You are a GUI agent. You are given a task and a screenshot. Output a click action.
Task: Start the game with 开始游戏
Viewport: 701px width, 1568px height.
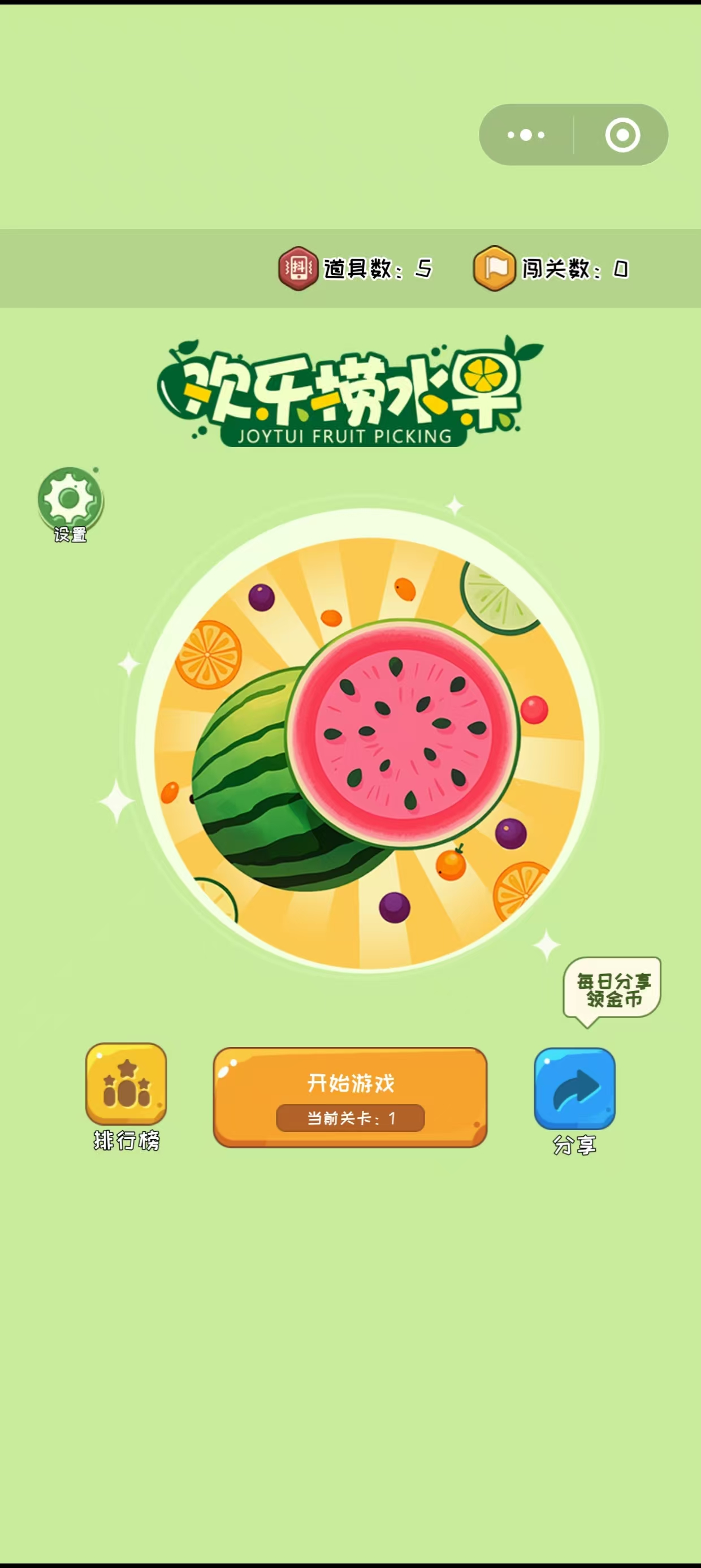click(350, 1097)
